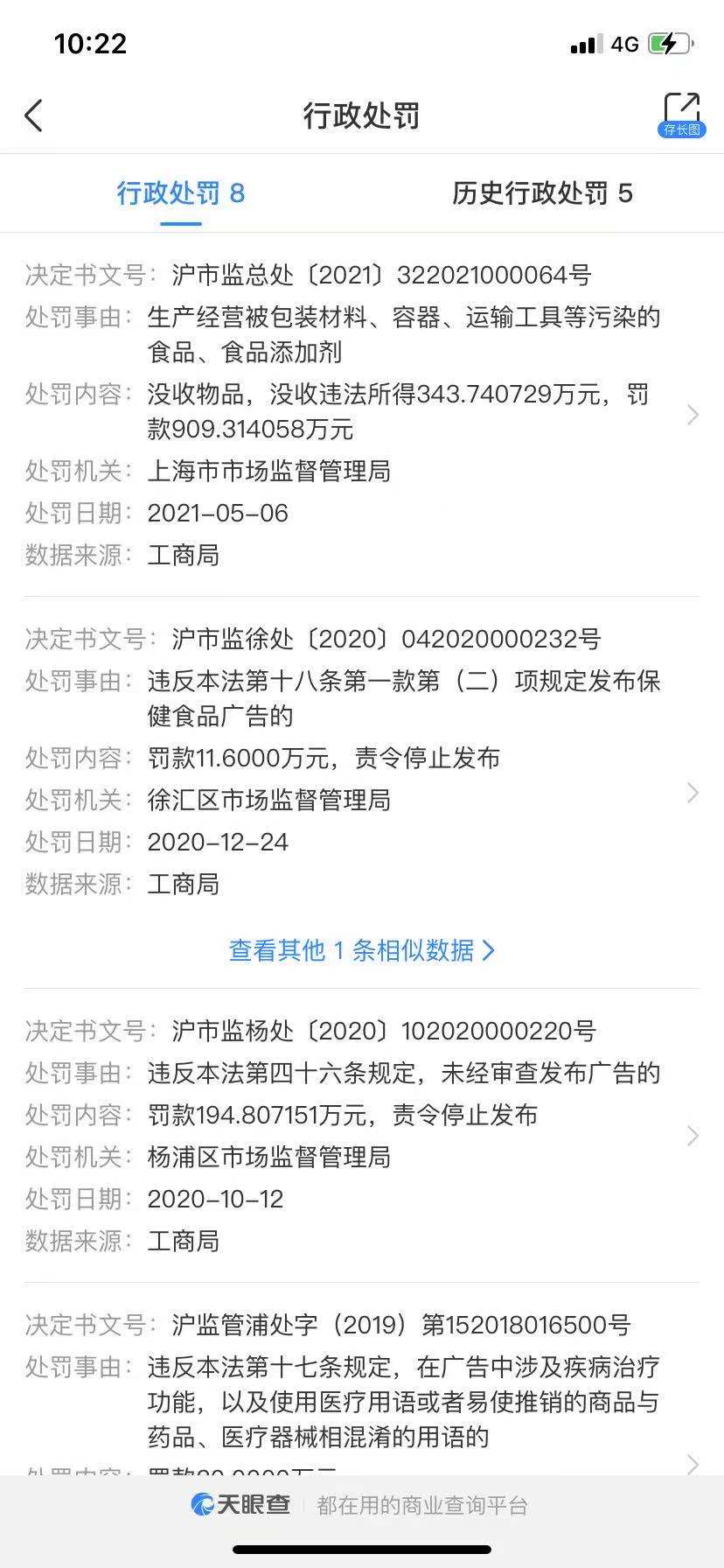
Task: View 查看其他 1 条相似数据 link
Action: point(362,950)
